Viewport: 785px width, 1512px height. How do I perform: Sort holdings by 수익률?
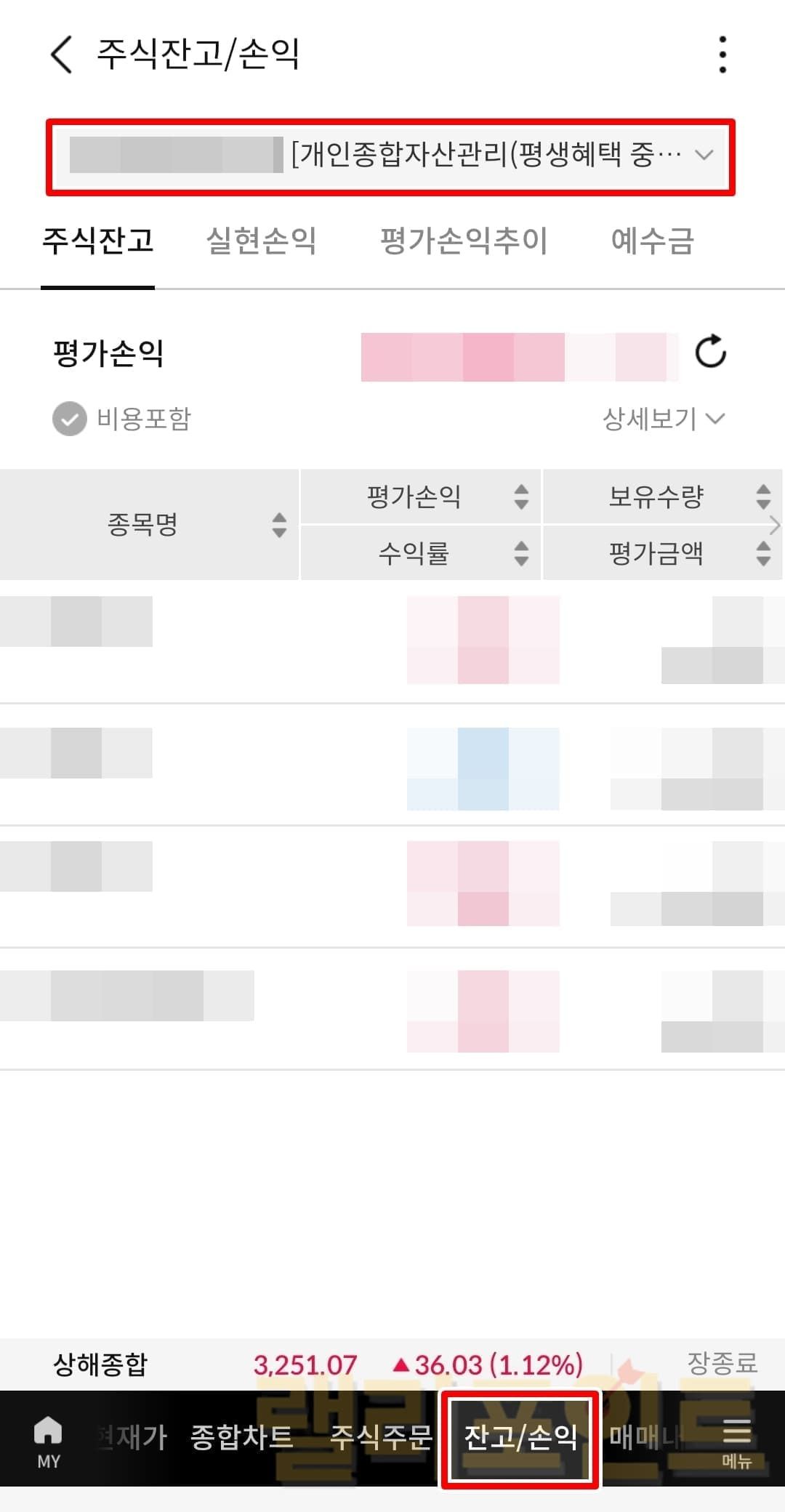pos(420,553)
